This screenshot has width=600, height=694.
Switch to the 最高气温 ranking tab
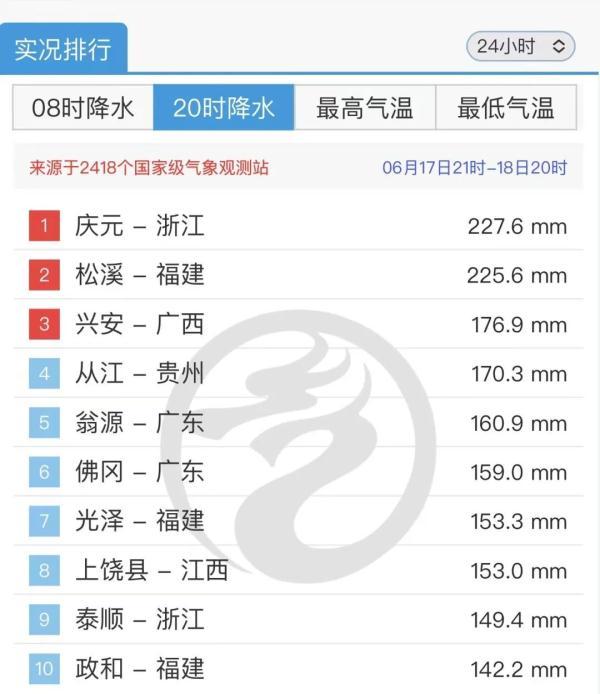point(365,108)
